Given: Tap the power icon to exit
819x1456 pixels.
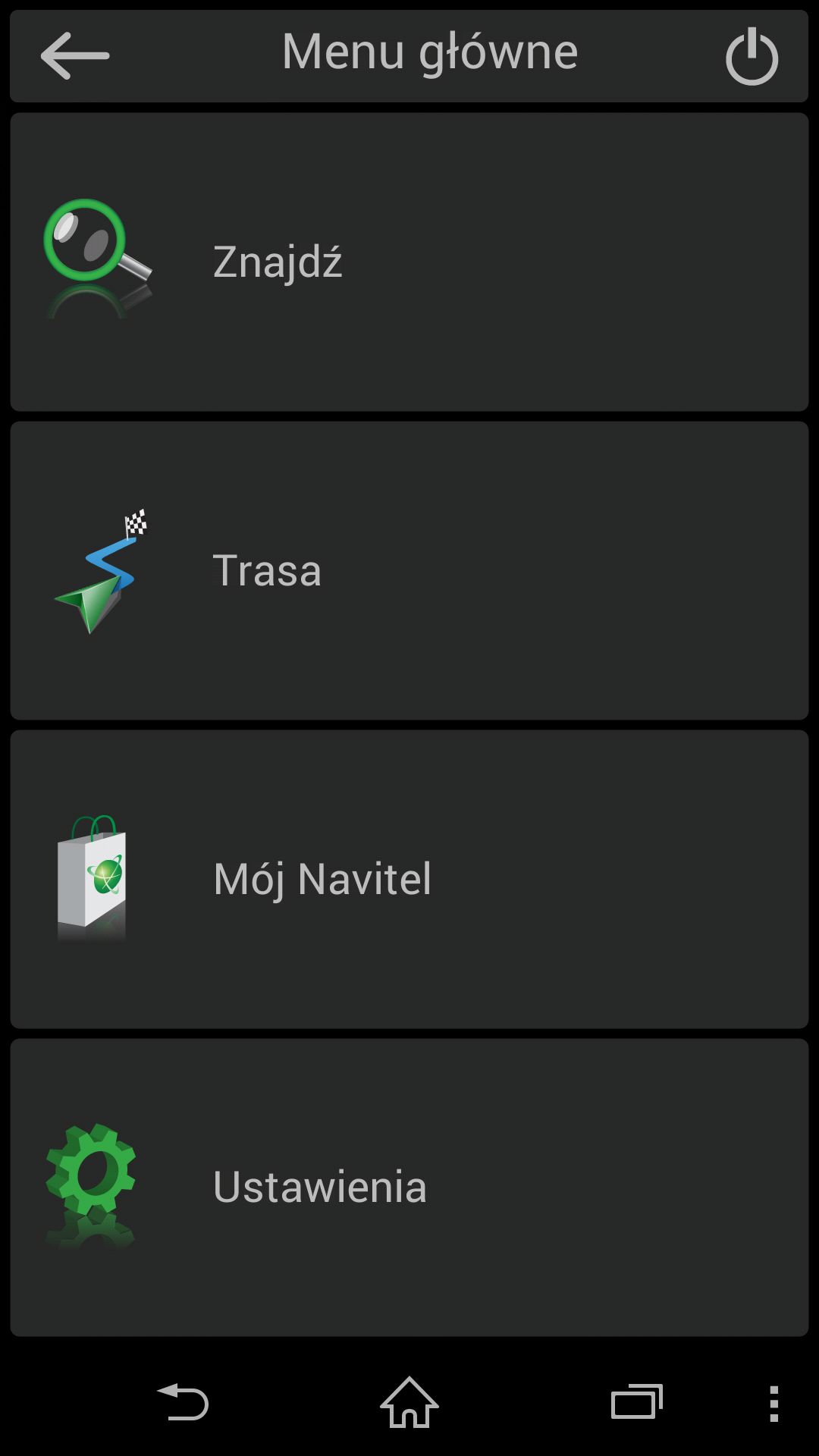Looking at the screenshot, I should [752, 55].
